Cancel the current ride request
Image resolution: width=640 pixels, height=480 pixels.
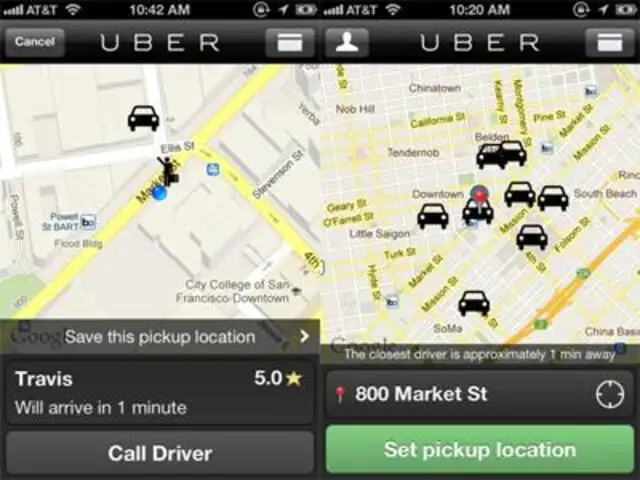pyautogui.click(x=35, y=42)
